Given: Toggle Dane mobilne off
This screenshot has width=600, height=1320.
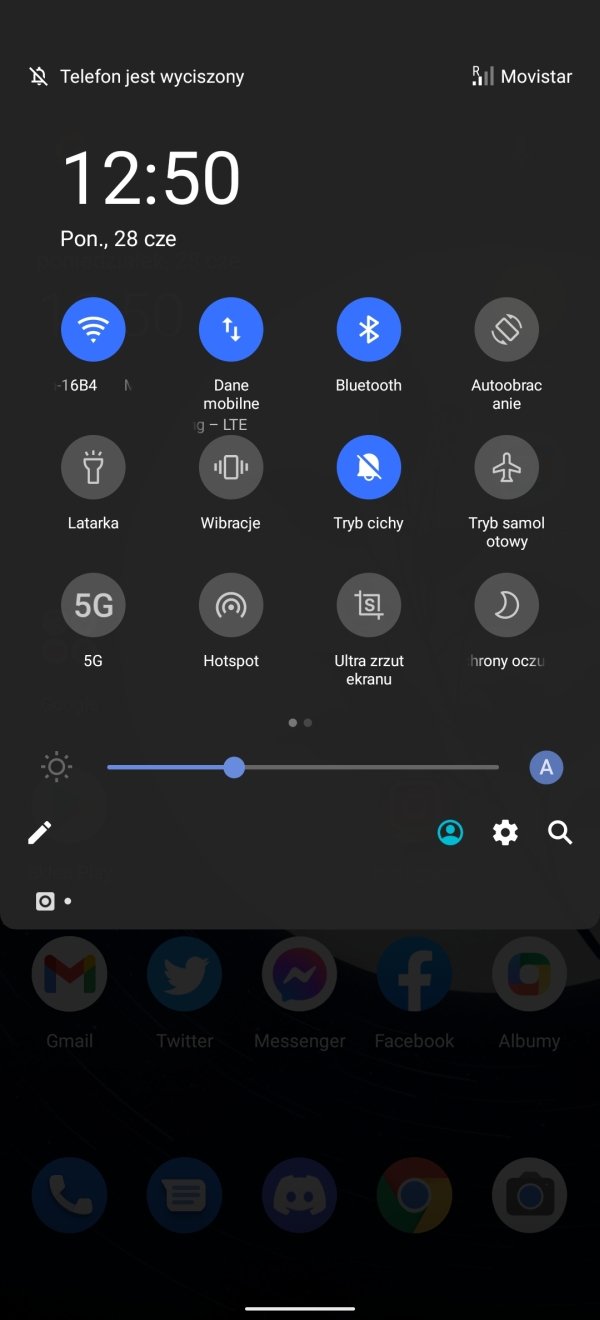Looking at the screenshot, I should coord(231,329).
